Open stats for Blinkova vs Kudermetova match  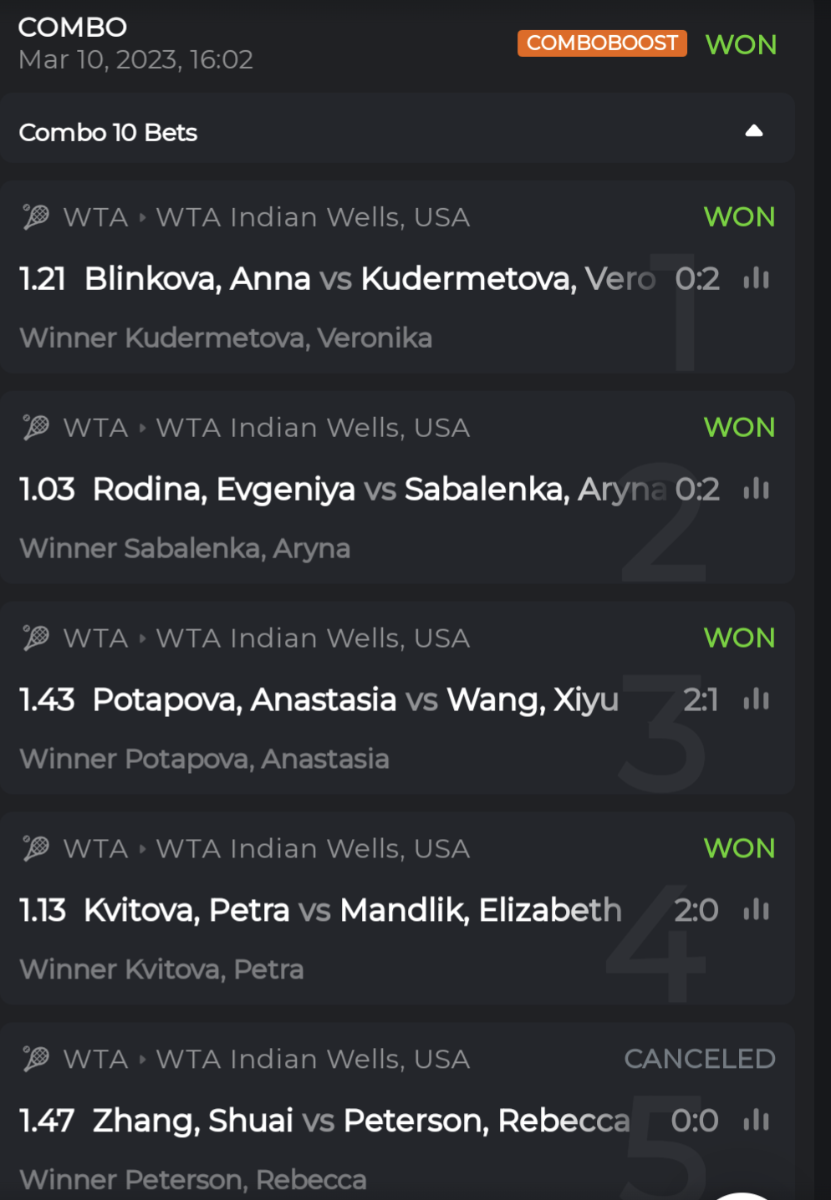tap(756, 279)
